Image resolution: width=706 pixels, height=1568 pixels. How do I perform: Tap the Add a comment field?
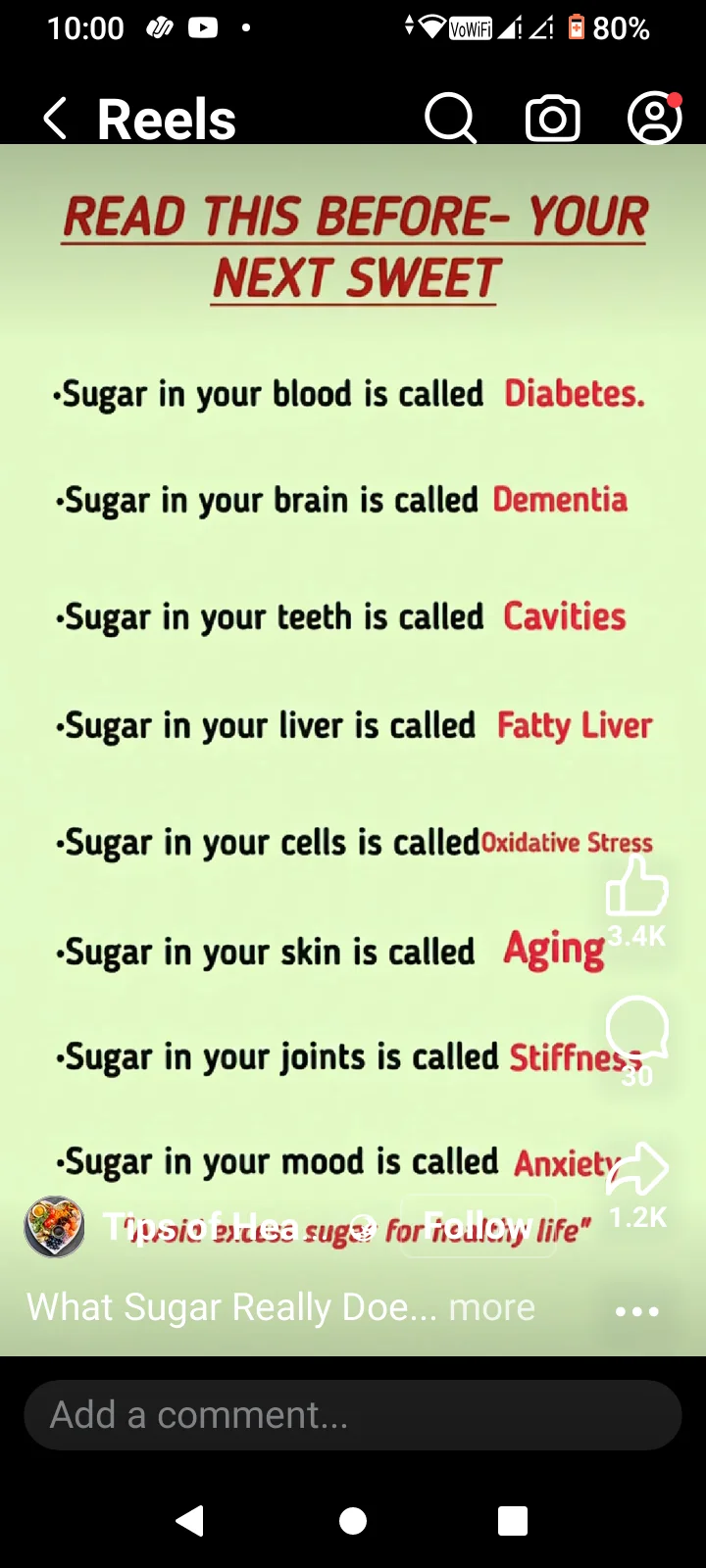tap(353, 1415)
